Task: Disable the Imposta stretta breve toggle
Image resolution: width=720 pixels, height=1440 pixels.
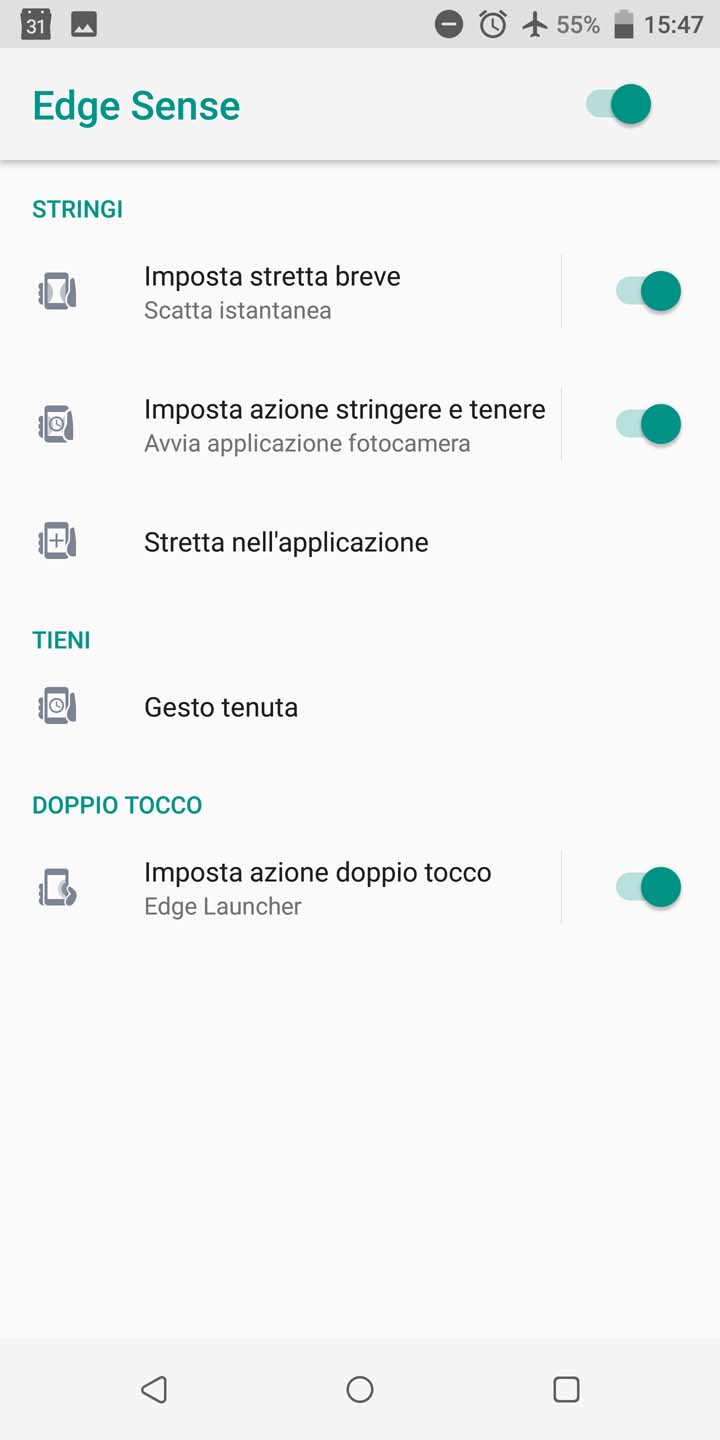Action: point(648,291)
